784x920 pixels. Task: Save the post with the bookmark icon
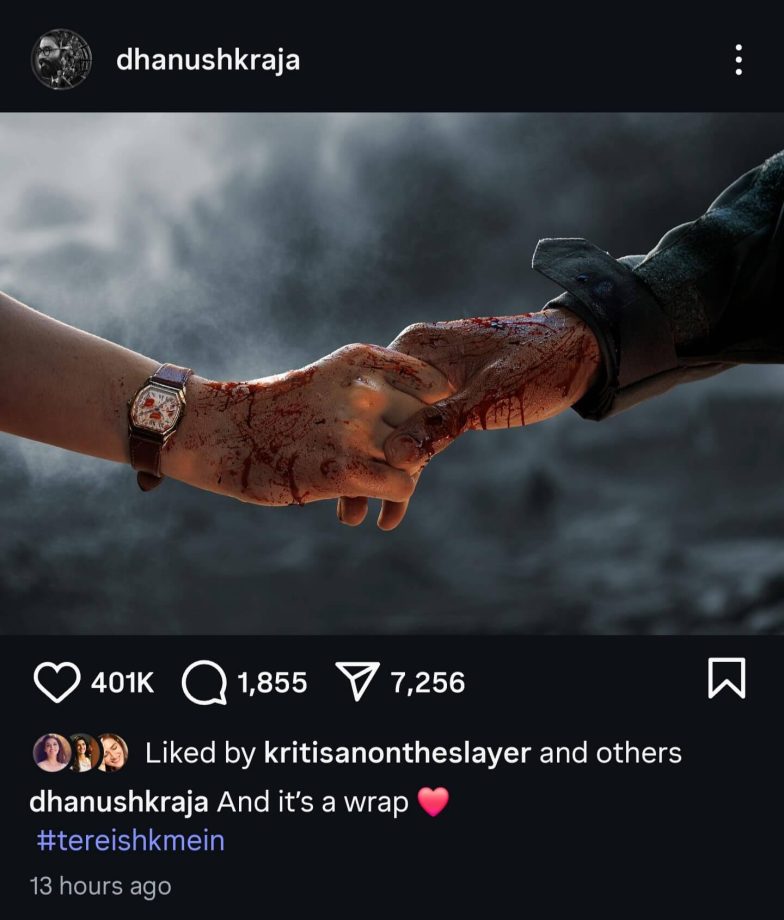click(x=726, y=682)
